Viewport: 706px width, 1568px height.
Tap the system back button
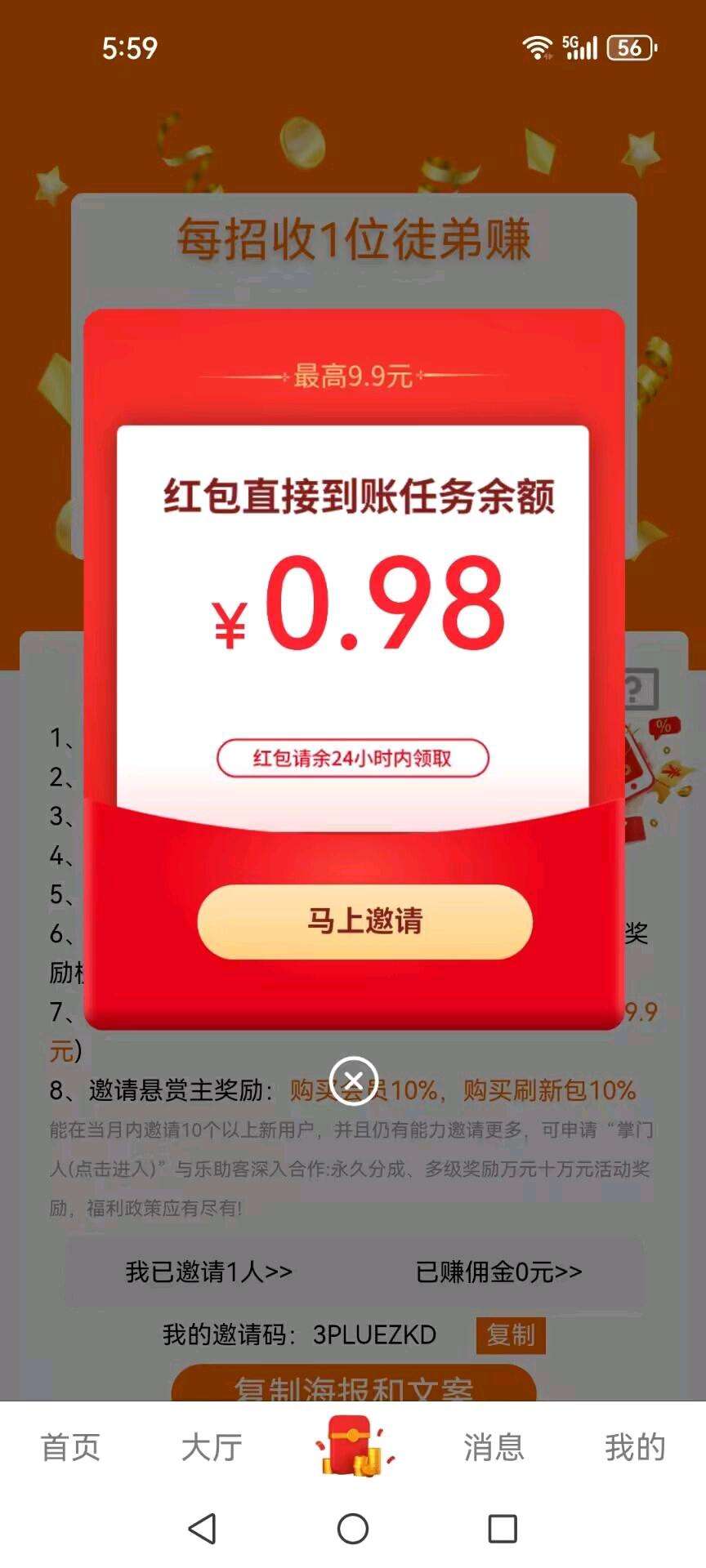pos(202,1528)
